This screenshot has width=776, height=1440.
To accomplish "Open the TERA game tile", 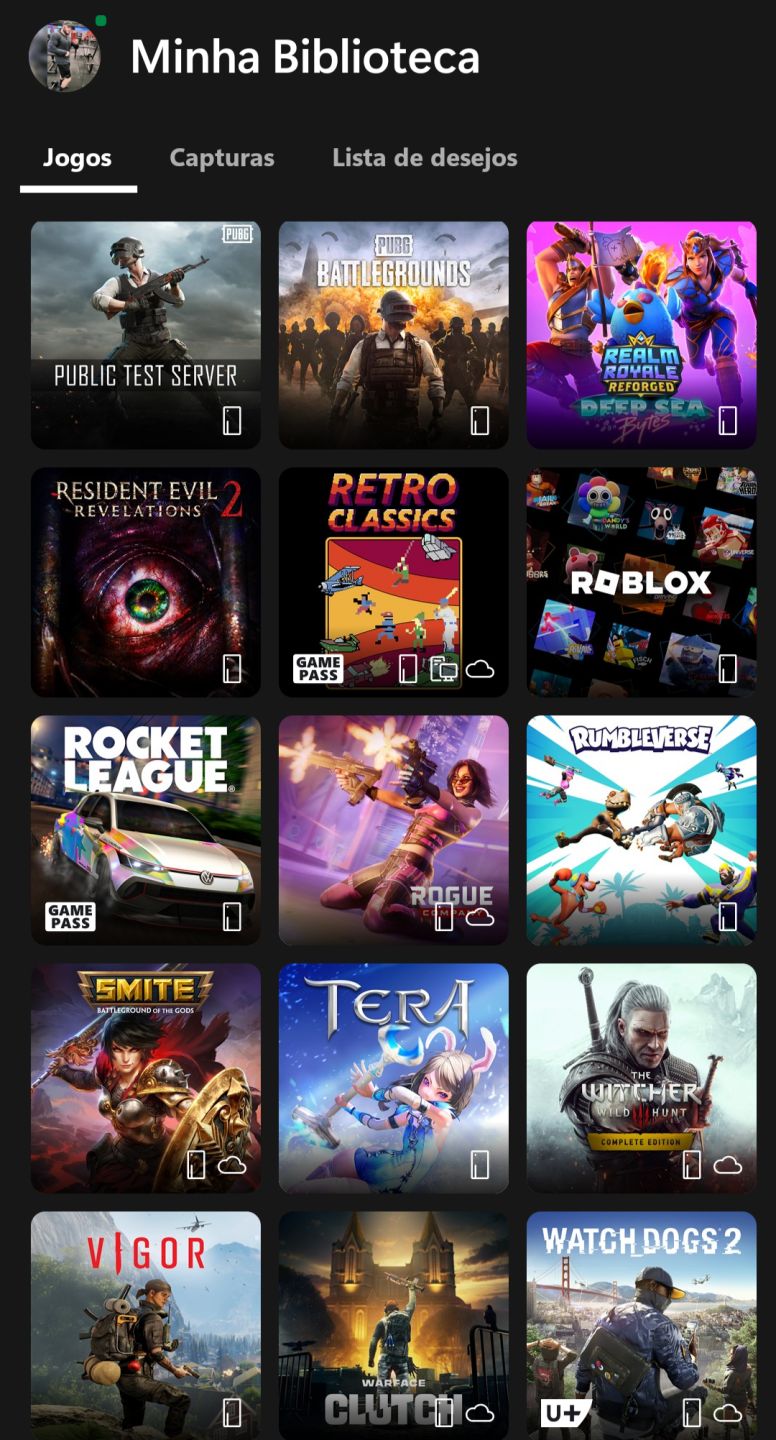I will (x=394, y=1079).
